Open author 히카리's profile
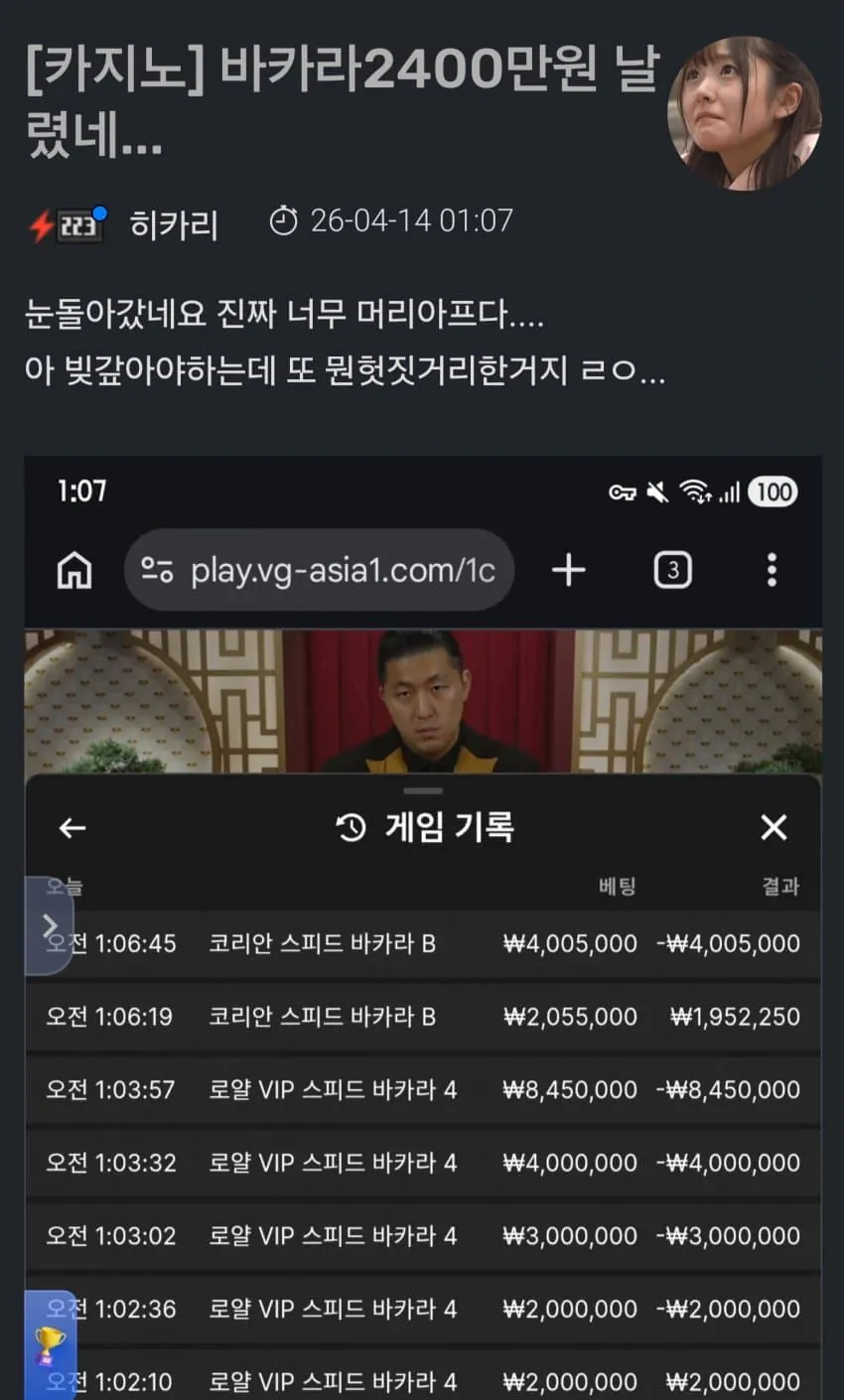This screenshot has width=844, height=1400. click(174, 224)
